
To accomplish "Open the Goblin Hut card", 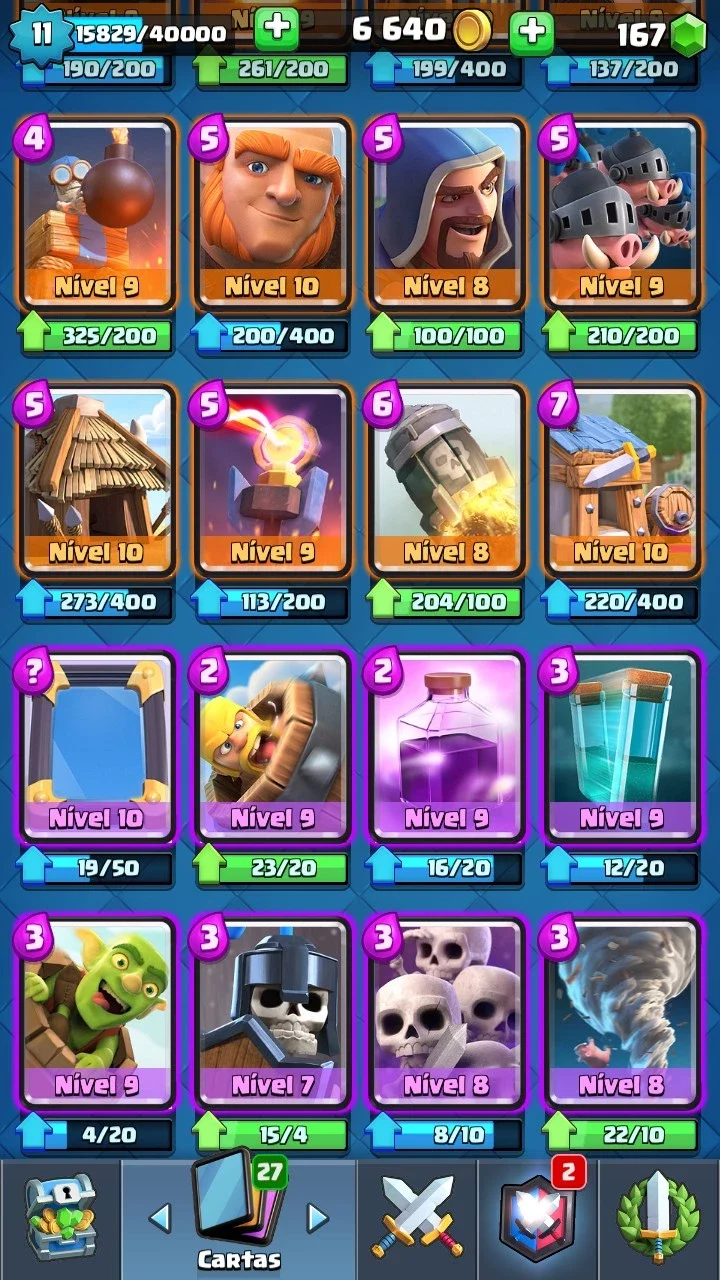I will coord(98,481).
